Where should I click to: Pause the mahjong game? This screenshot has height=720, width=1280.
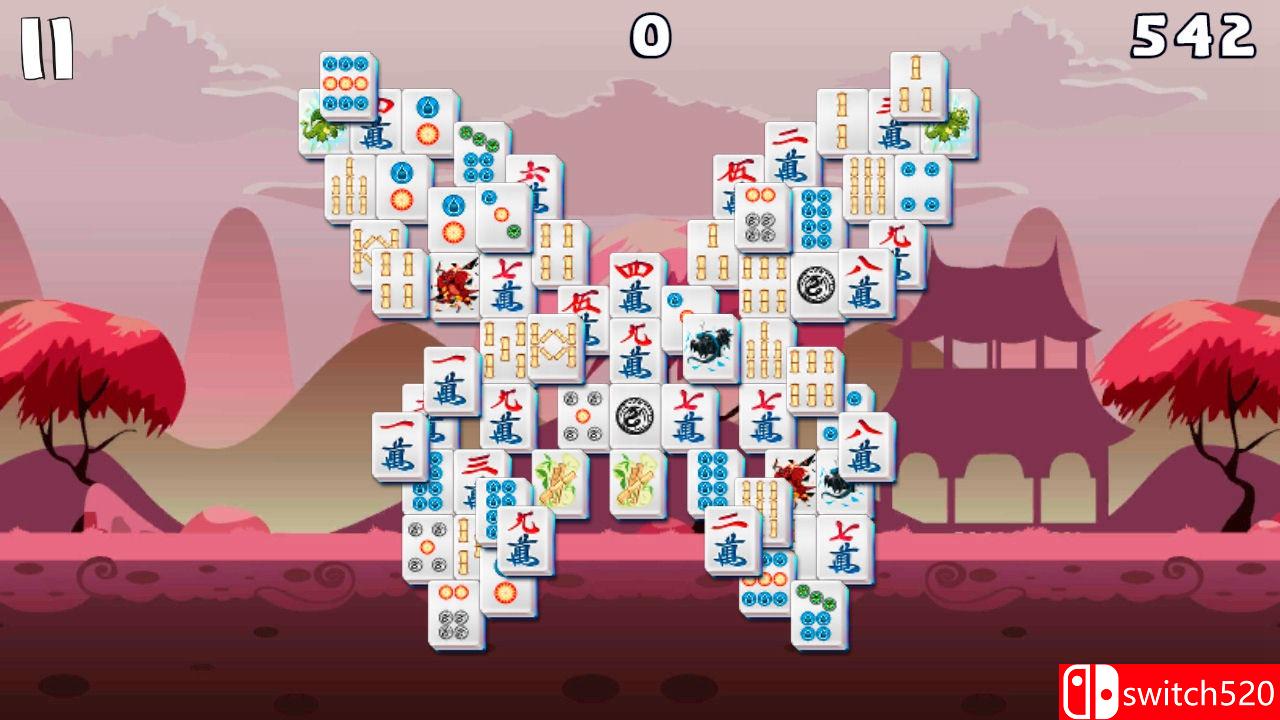click(47, 50)
